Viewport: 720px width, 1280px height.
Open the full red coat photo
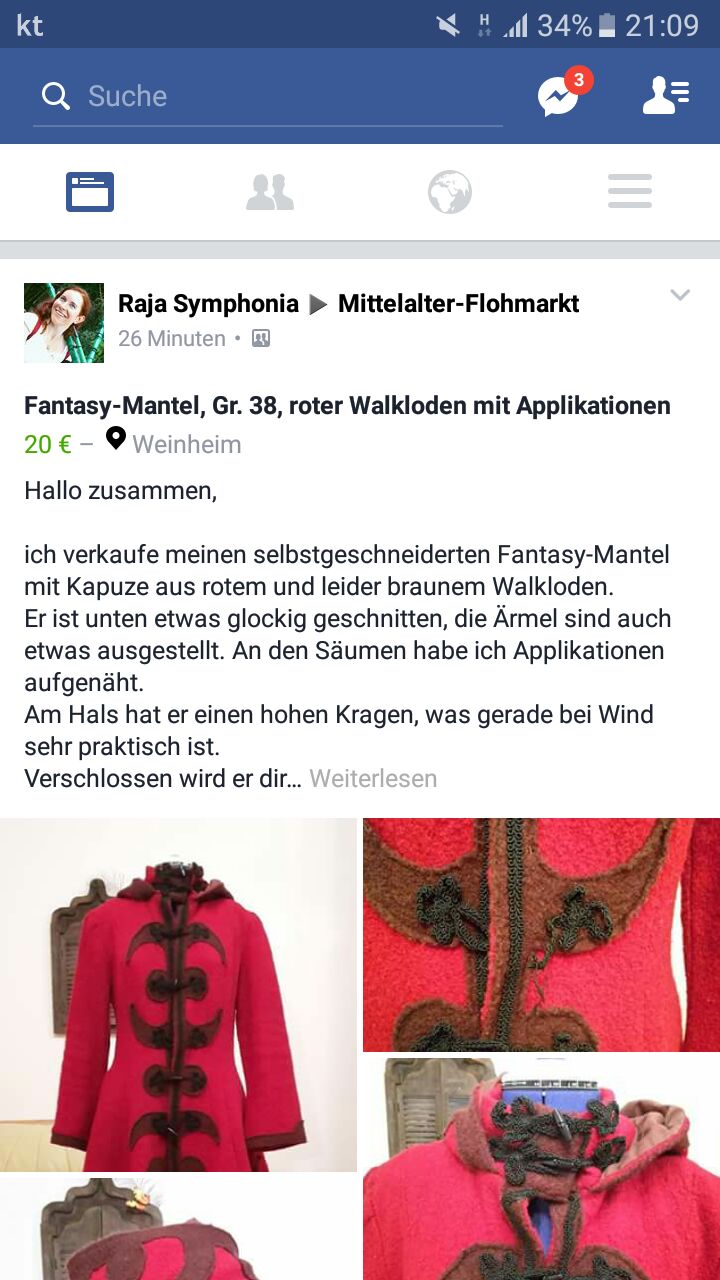(178, 994)
